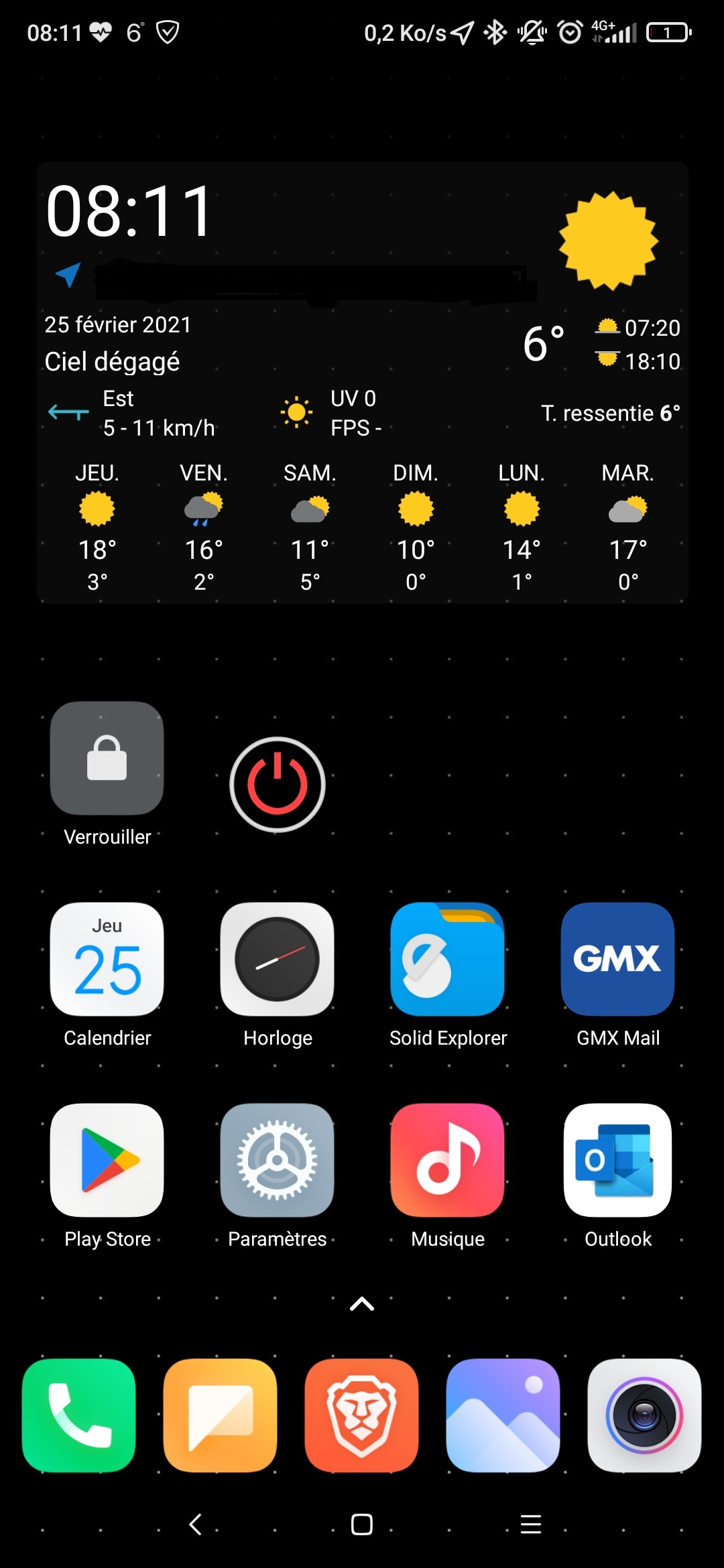This screenshot has height=1568, width=724.
Task: Expand the app drawer arrow
Action: pos(362,1304)
